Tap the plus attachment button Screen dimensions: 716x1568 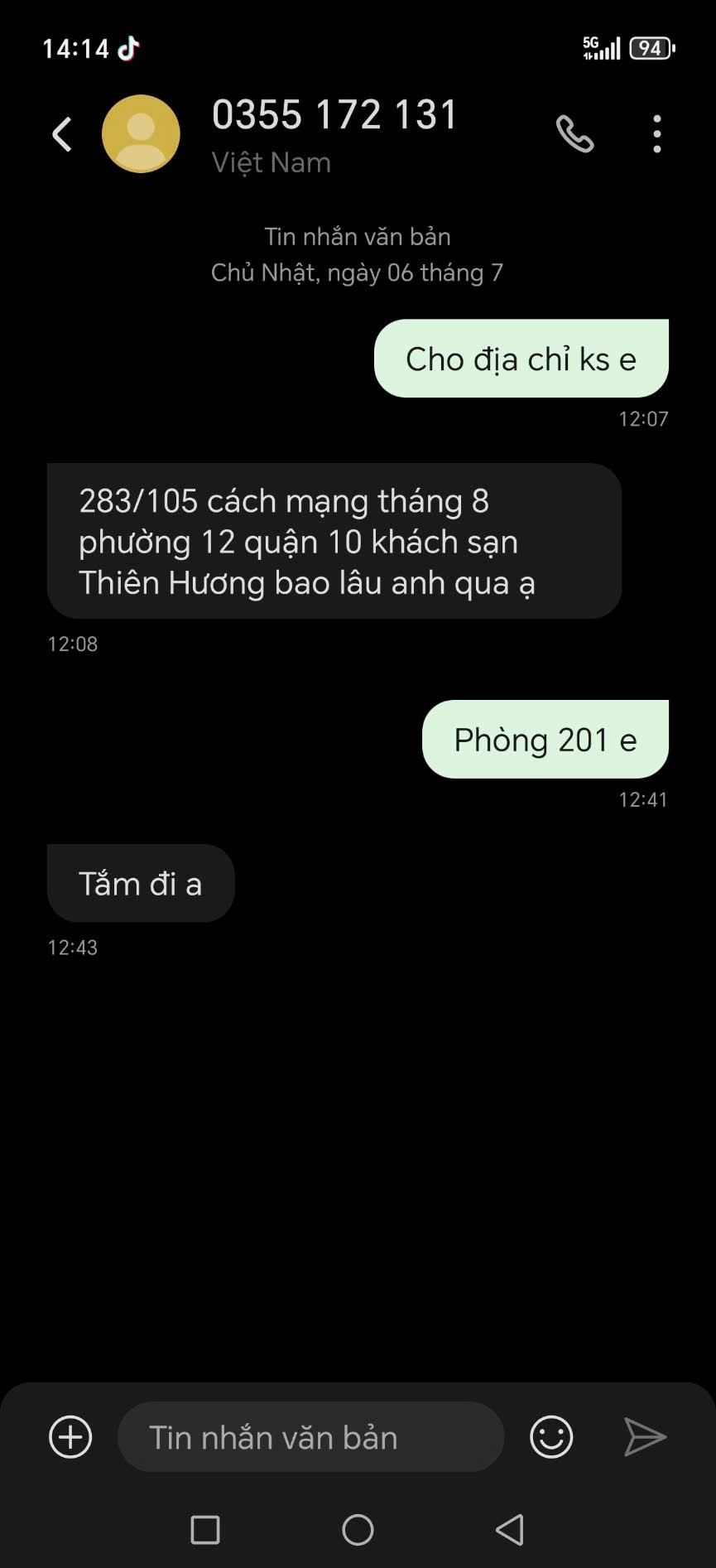tap(70, 1437)
